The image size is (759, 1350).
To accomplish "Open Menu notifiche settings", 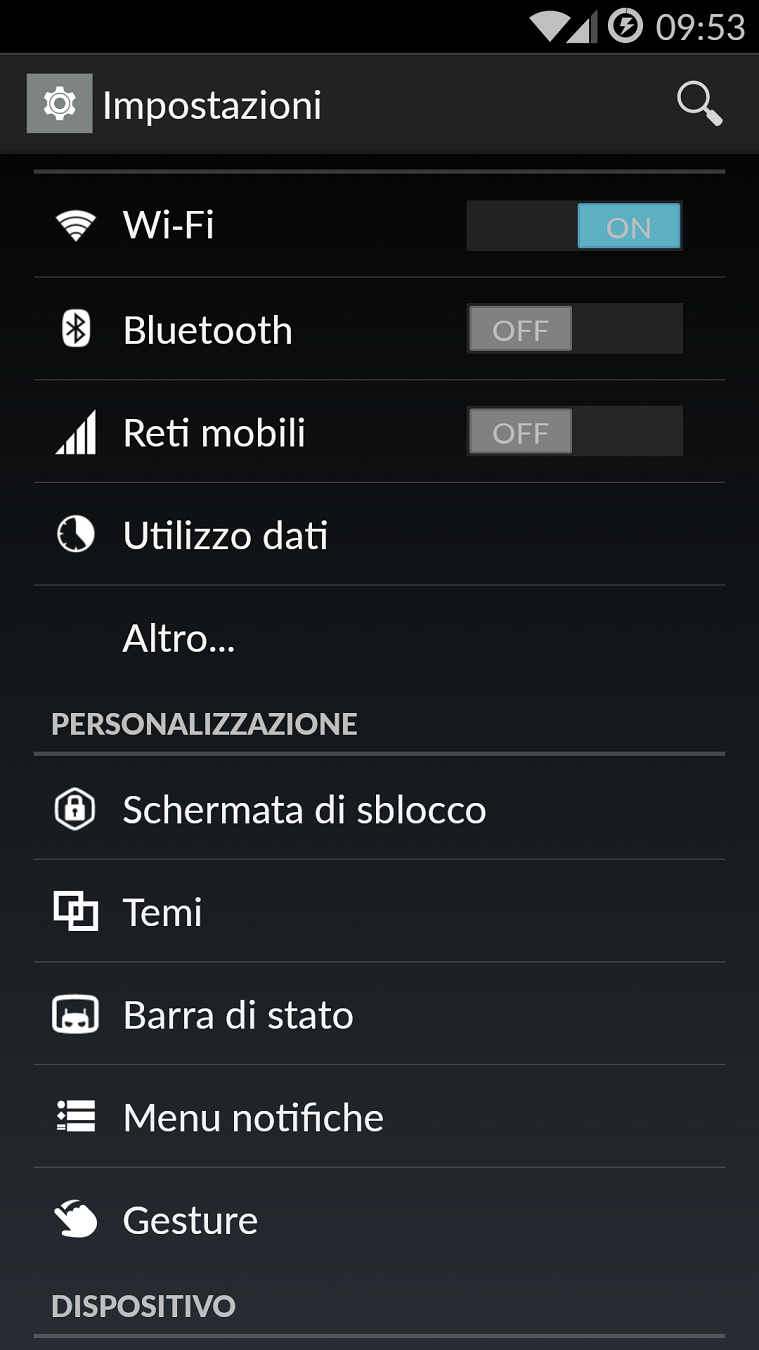I will click(379, 1117).
